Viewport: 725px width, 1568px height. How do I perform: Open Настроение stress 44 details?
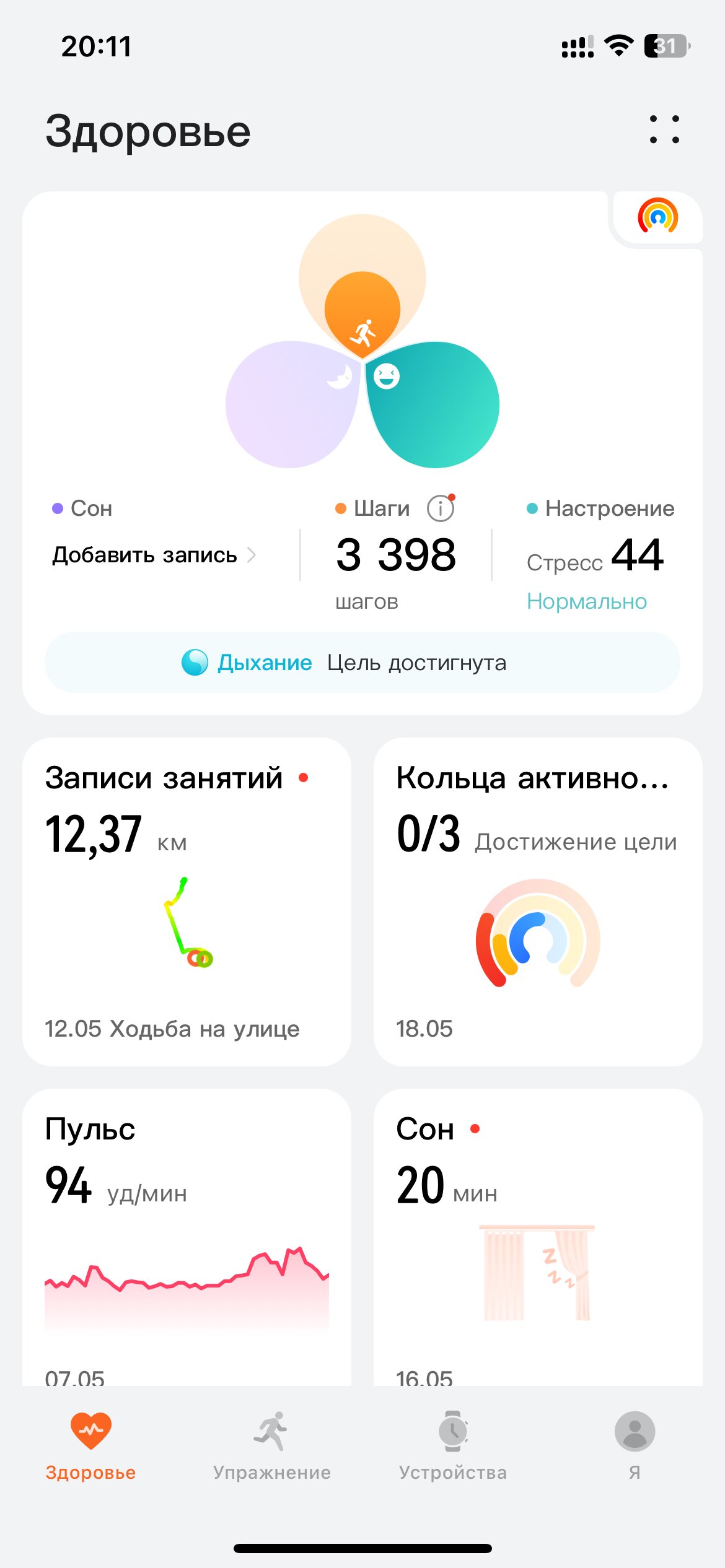(x=595, y=555)
